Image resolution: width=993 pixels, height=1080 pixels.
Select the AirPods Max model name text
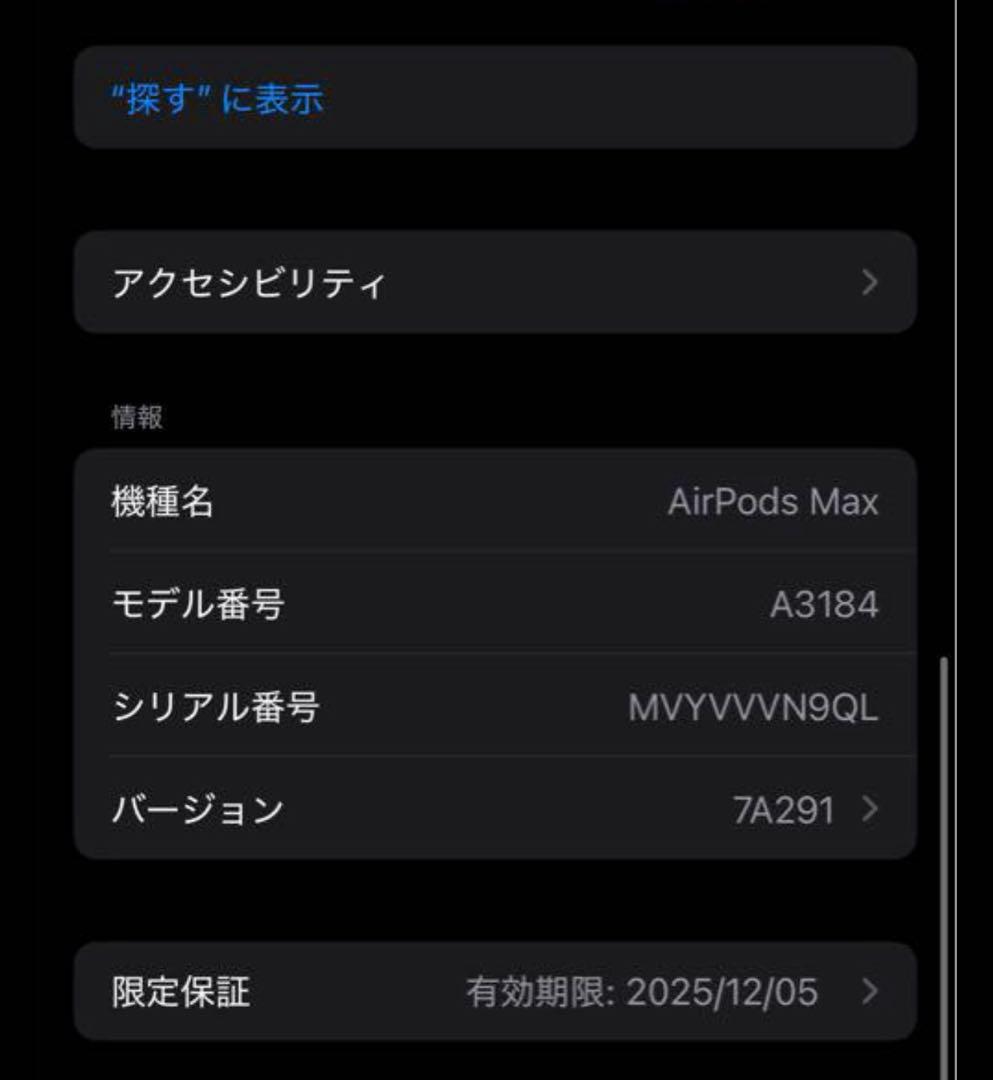tap(777, 502)
